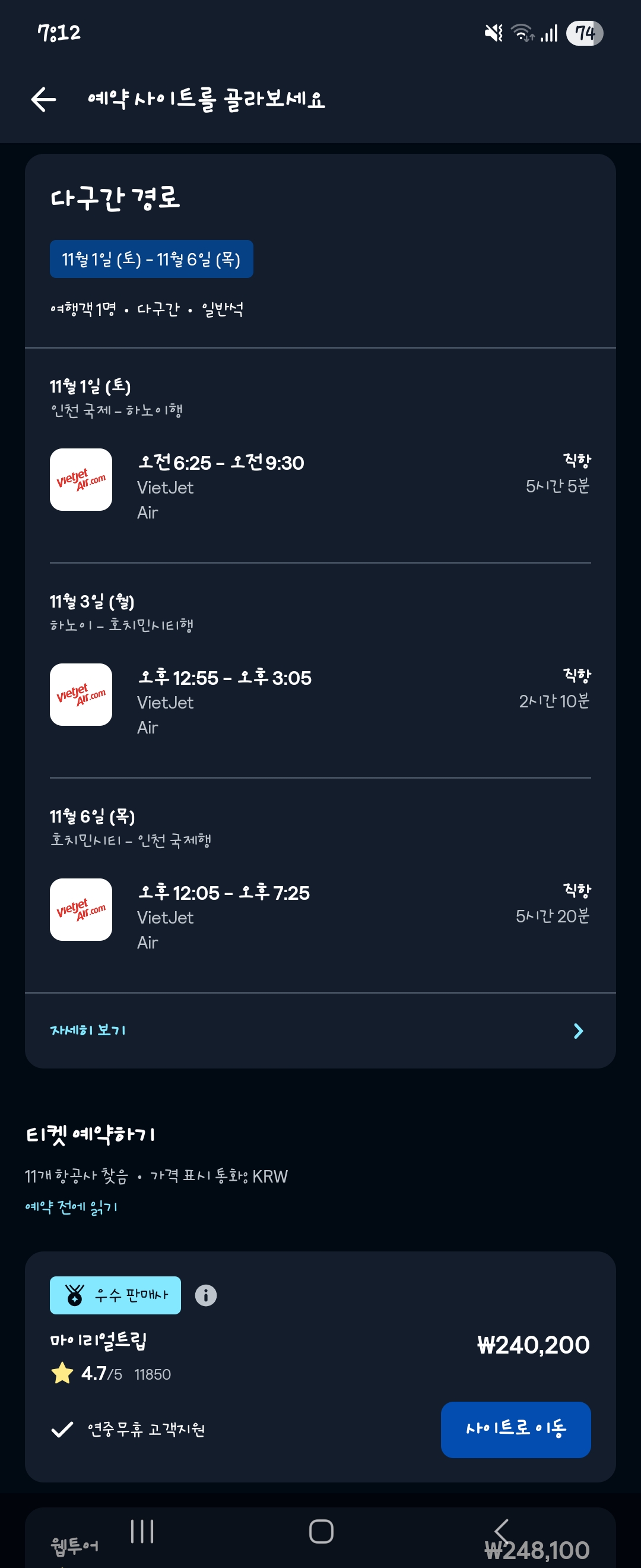Open the system recent apps view

click(x=142, y=1531)
